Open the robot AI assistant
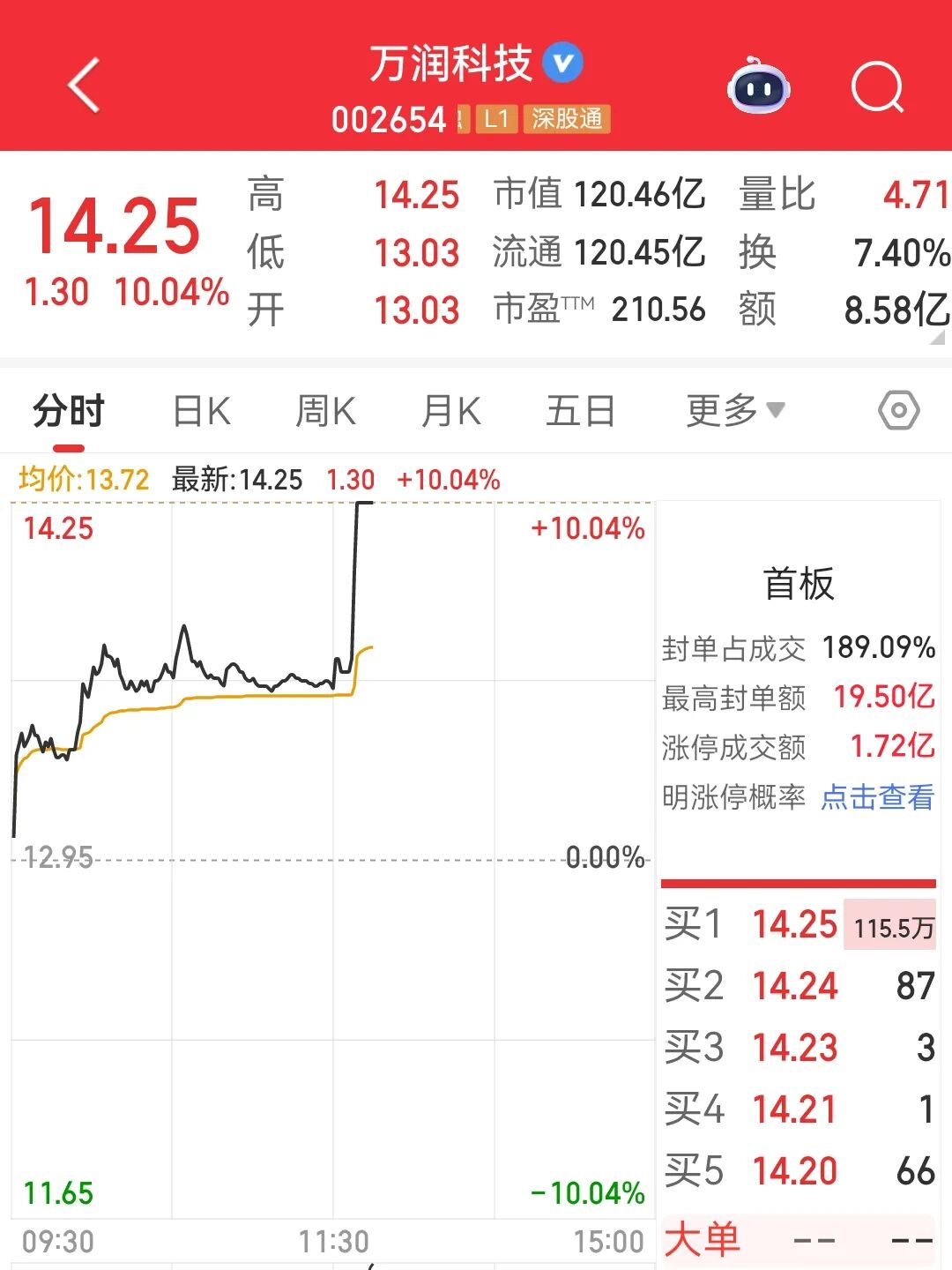 [758, 86]
